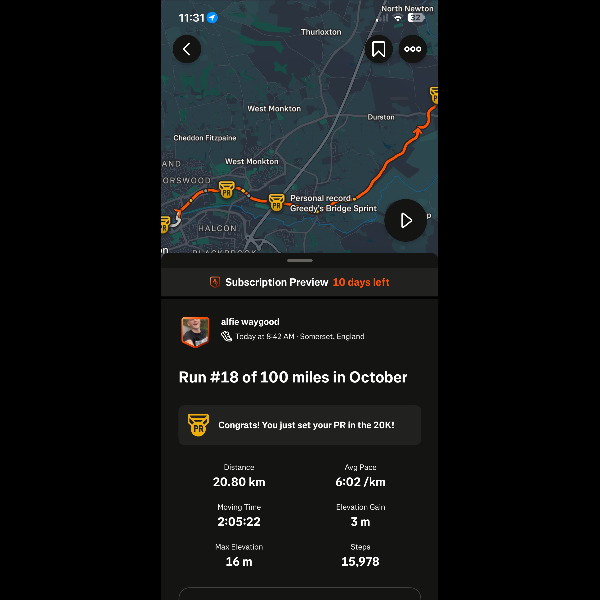This screenshot has width=600, height=600.
Task: Play the route flyover animation
Action: click(405, 220)
